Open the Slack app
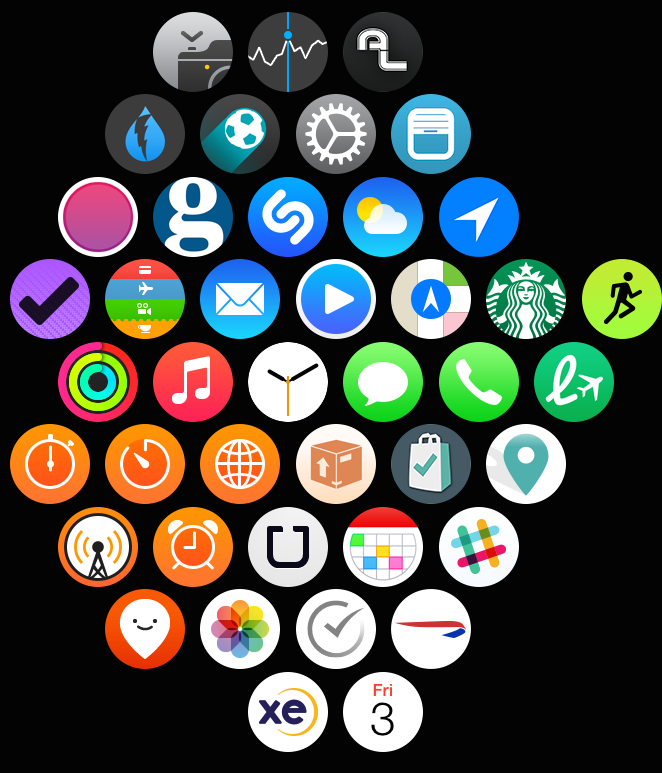The height and width of the screenshot is (773, 662). click(479, 547)
